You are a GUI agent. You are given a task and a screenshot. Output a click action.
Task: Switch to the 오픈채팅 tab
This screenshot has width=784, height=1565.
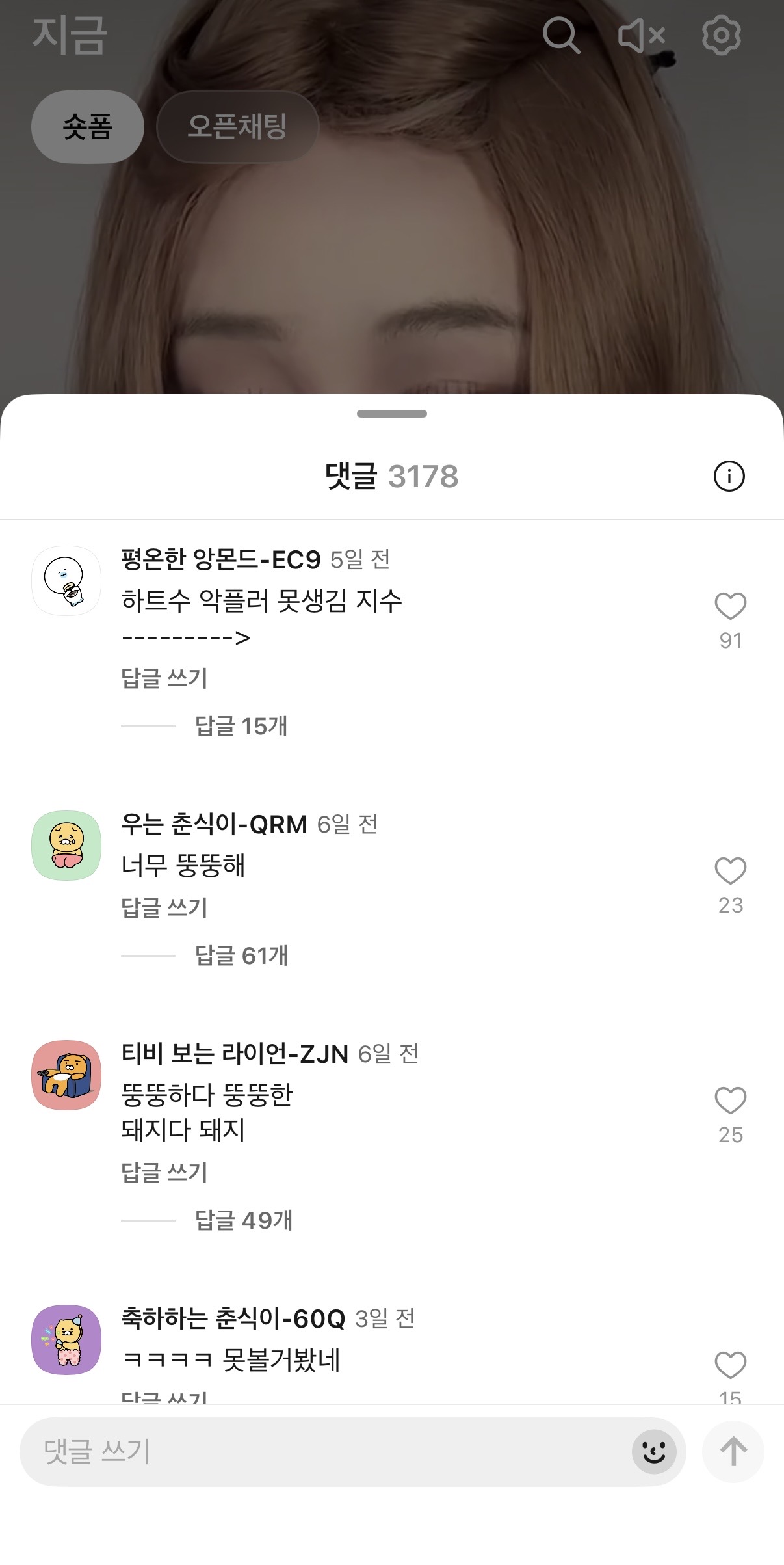[237, 126]
